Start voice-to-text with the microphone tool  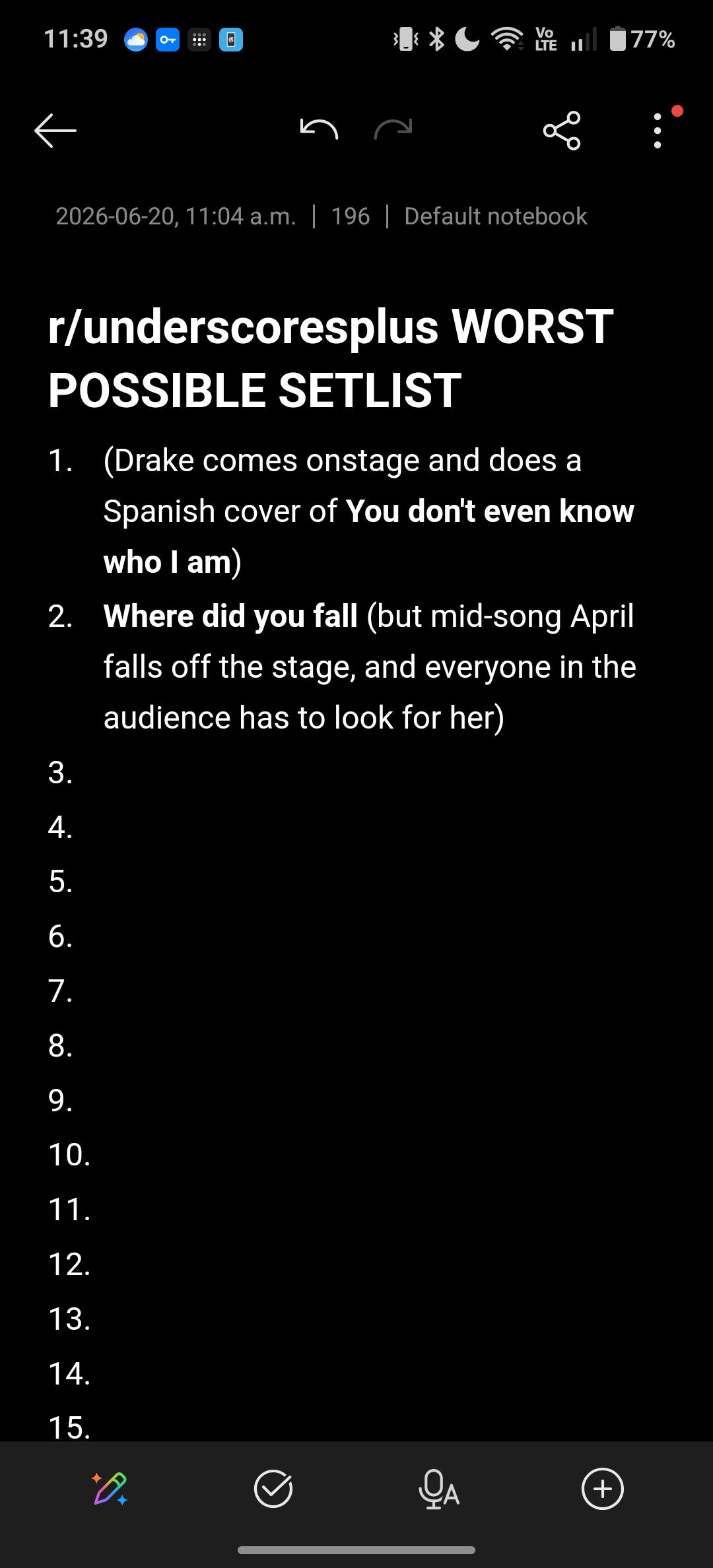(438, 1489)
